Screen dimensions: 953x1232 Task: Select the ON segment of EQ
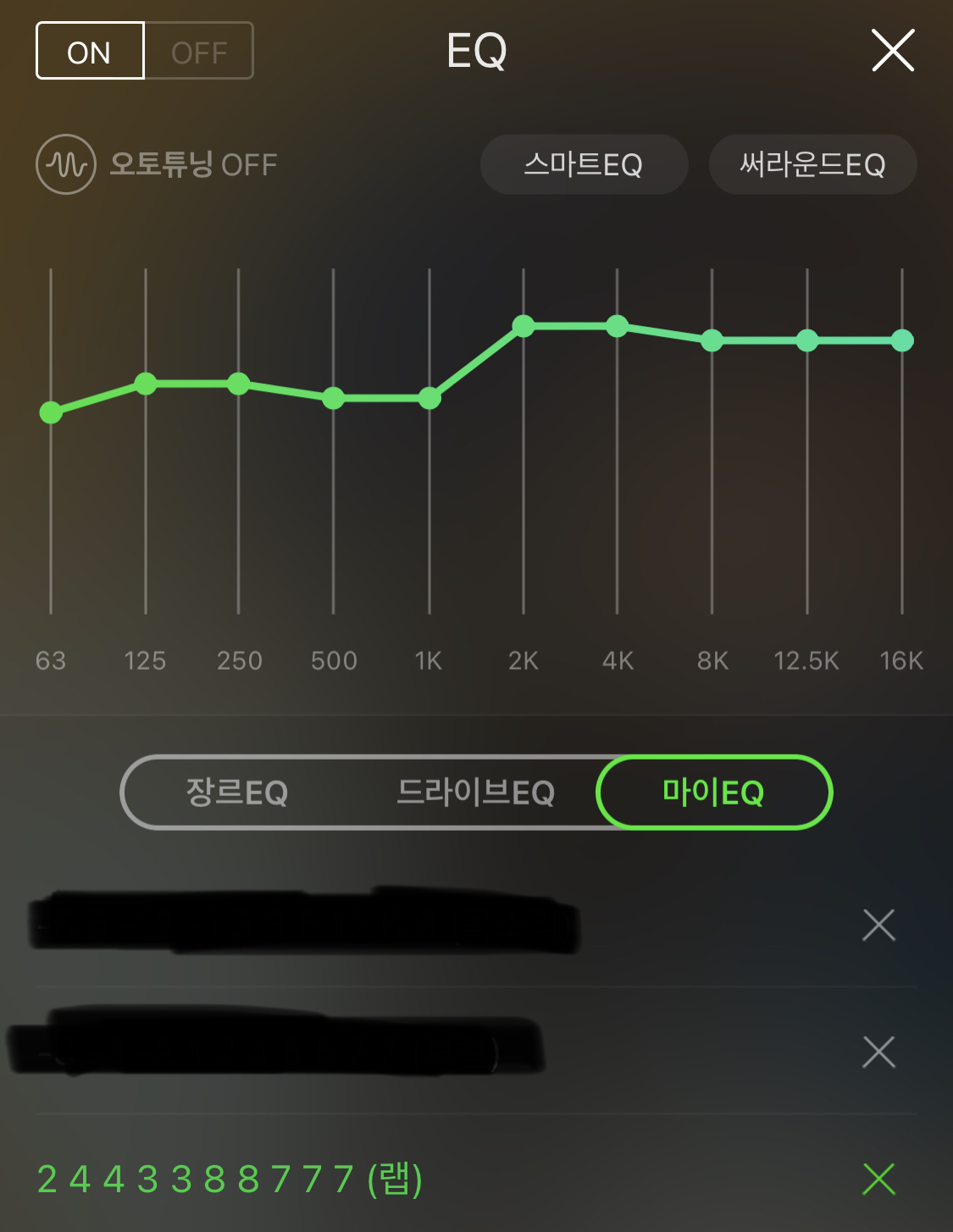point(90,52)
